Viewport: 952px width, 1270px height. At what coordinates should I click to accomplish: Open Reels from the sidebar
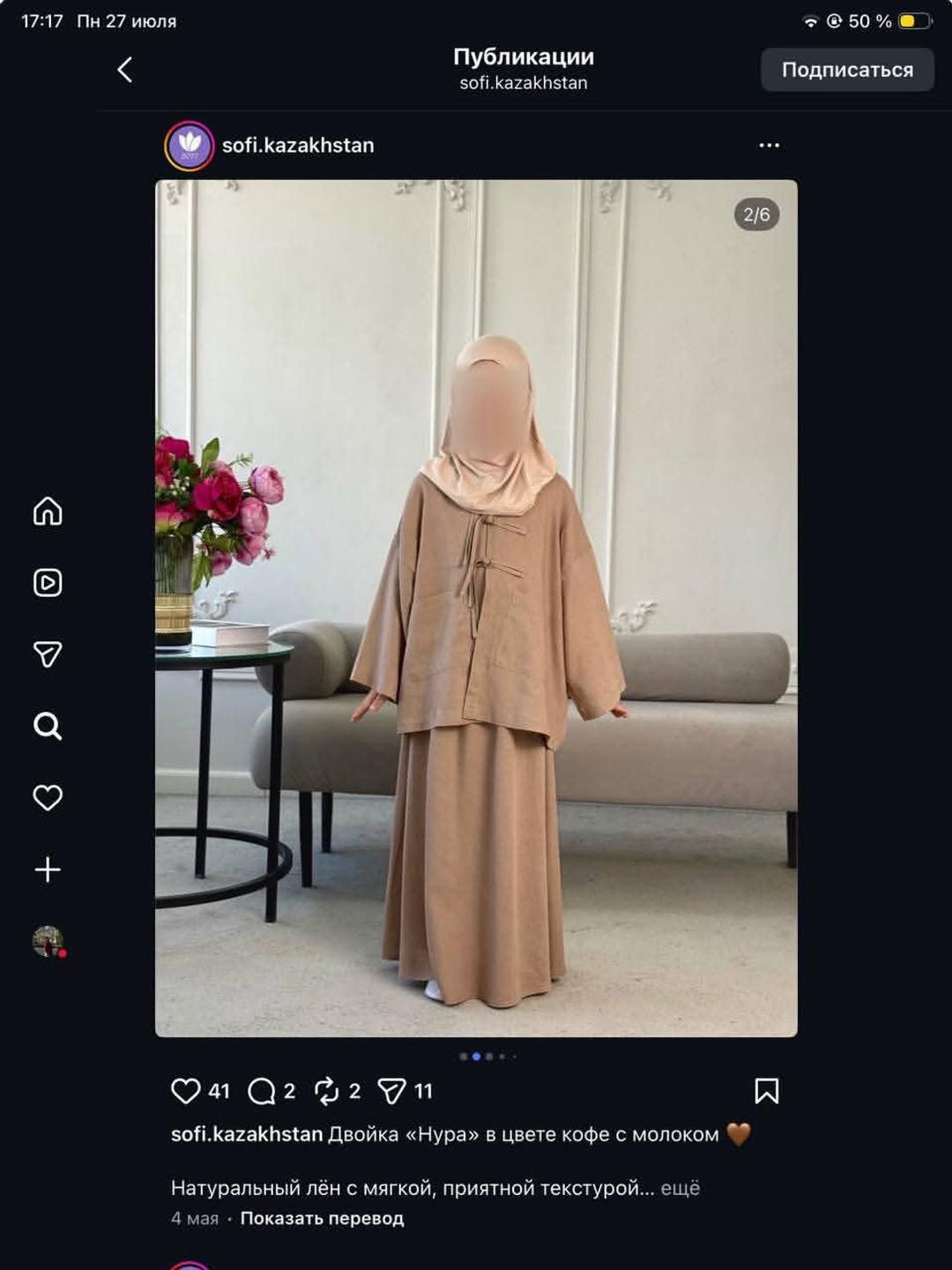(48, 582)
